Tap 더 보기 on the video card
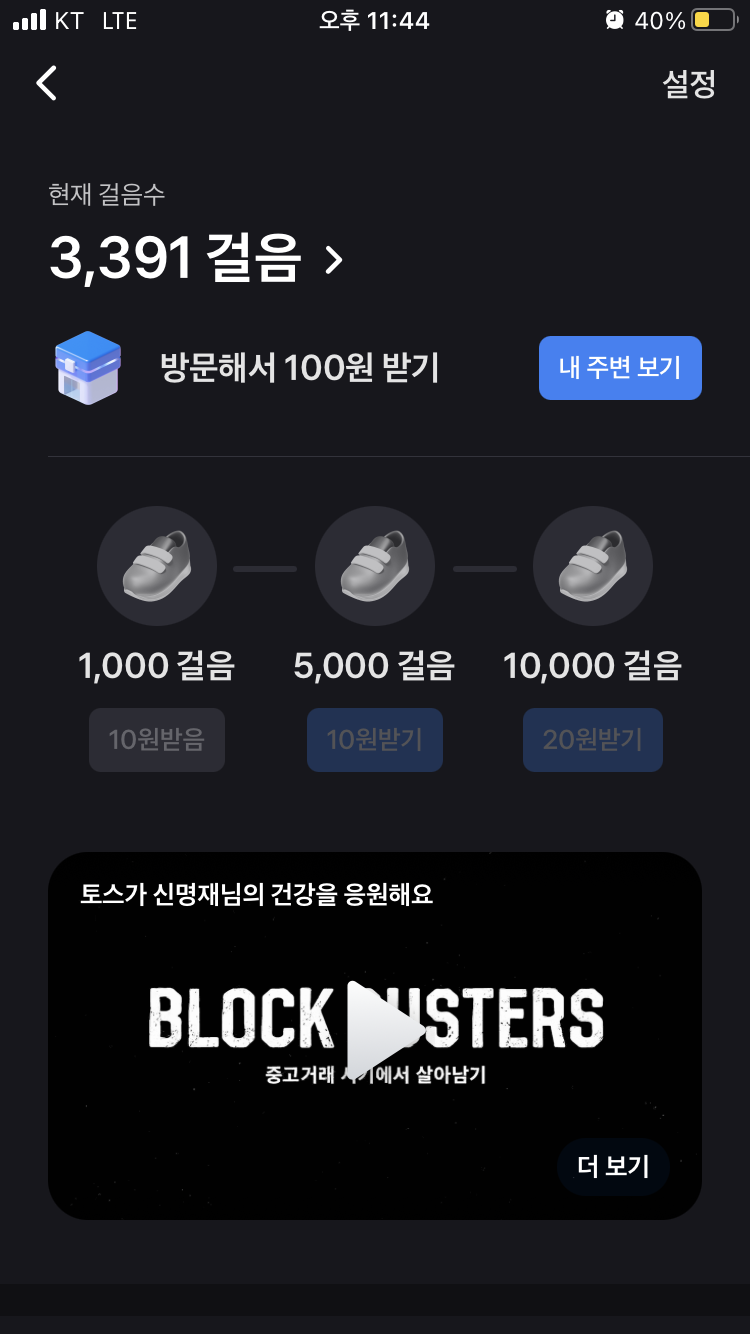Viewport: 750px width, 1334px height. pos(613,1166)
